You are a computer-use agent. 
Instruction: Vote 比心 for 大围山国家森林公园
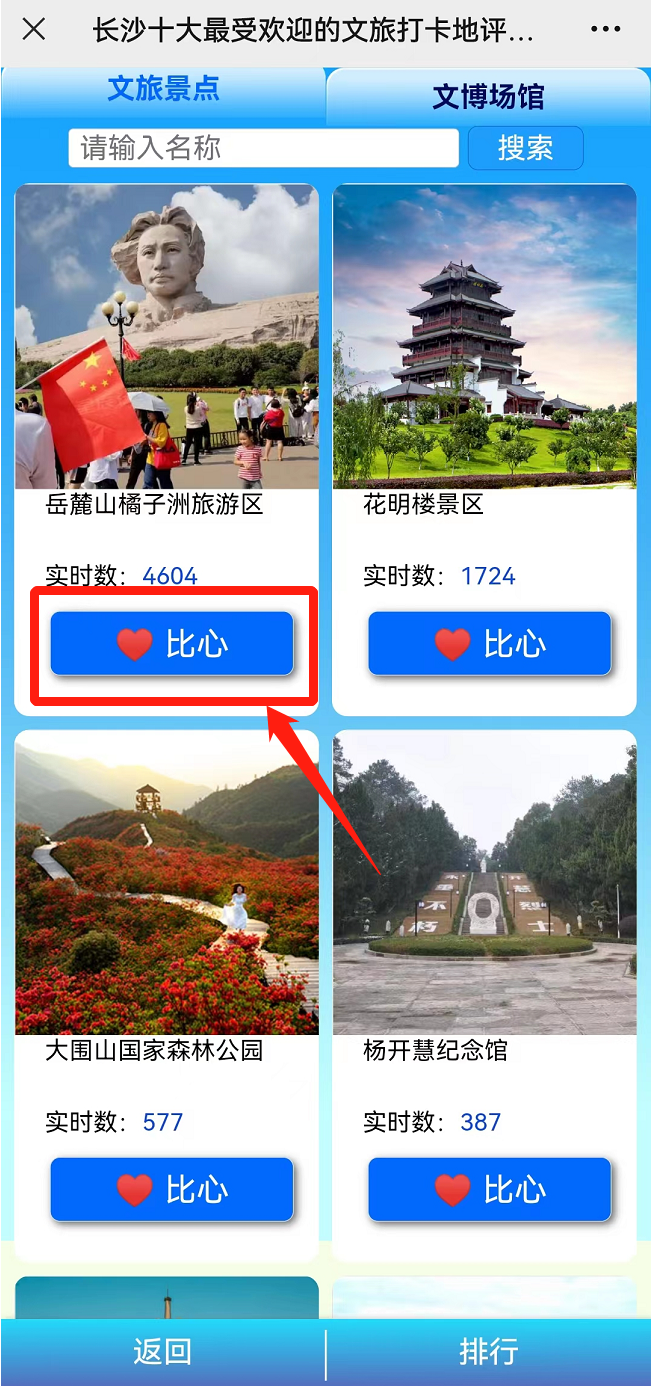pos(172,1190)
